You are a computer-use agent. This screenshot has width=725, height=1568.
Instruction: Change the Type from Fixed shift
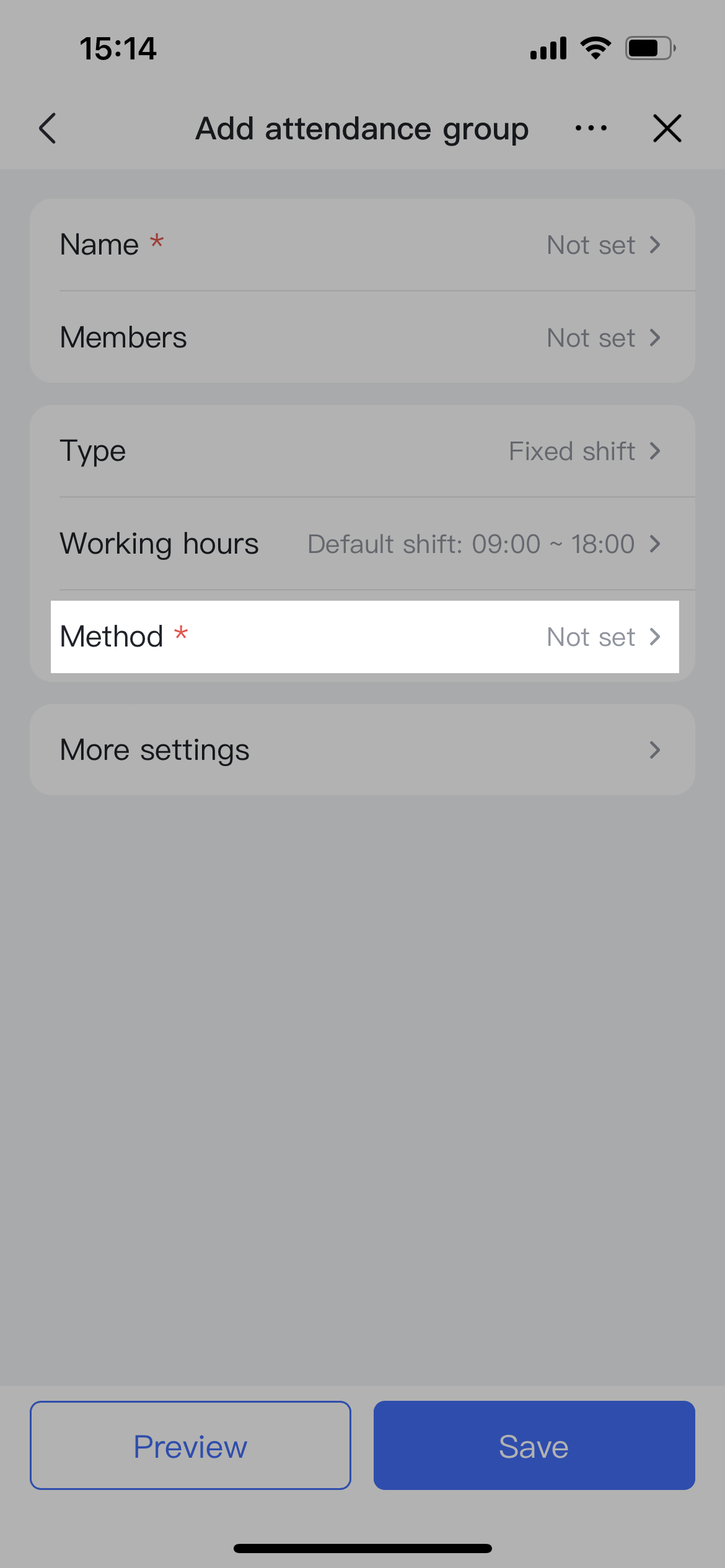(x=362, y=451)
